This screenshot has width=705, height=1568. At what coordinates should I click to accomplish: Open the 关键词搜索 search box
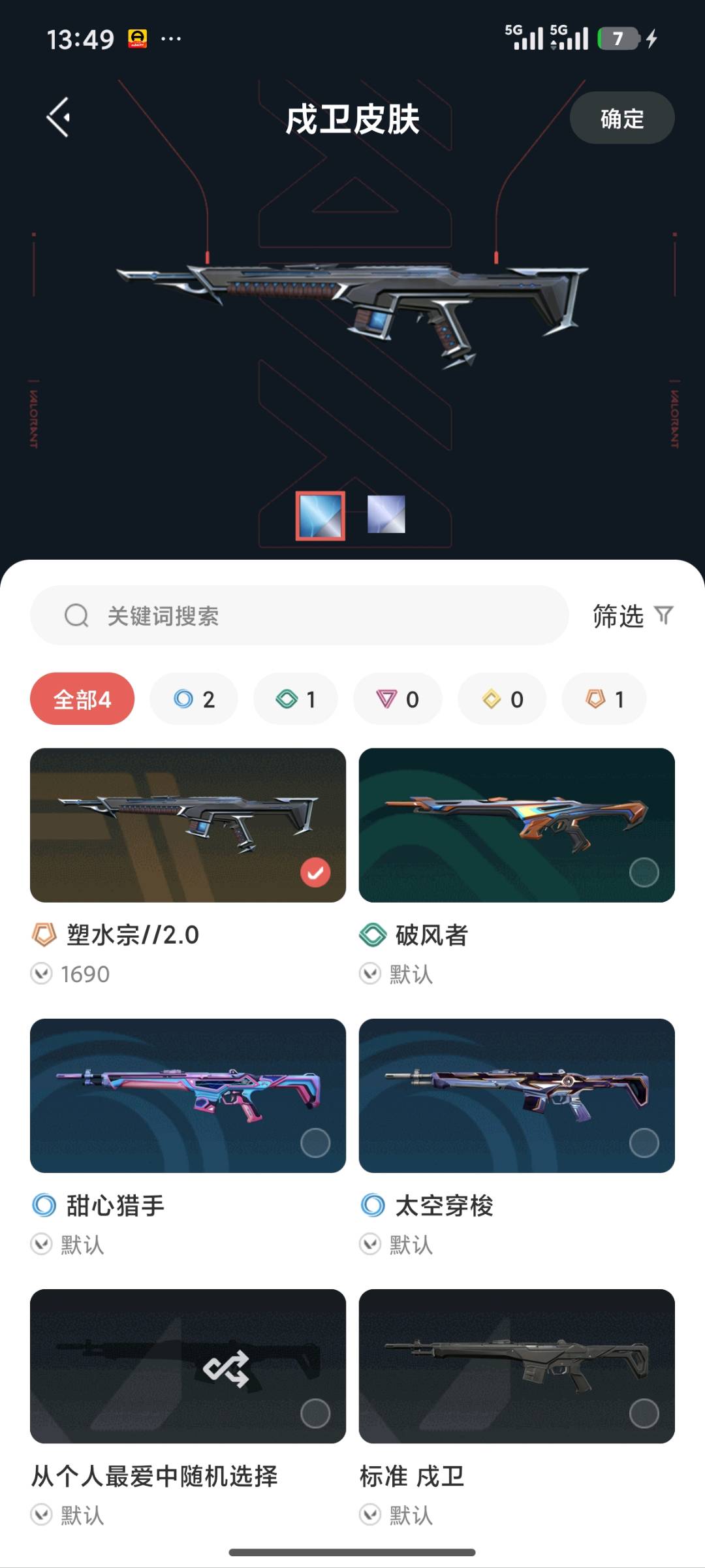(x=300, y=615)
